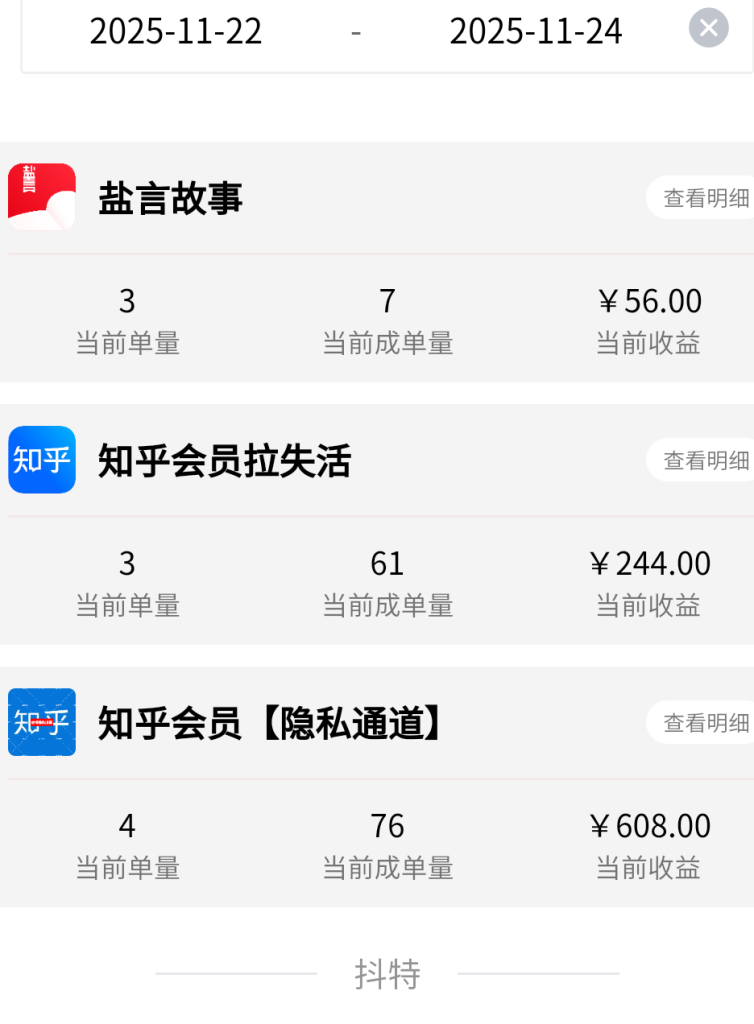The height and width of the screenshot is (1024, 754).
Task: Tap the ￥608.00 earnings figure
Action: click(650, 826)
